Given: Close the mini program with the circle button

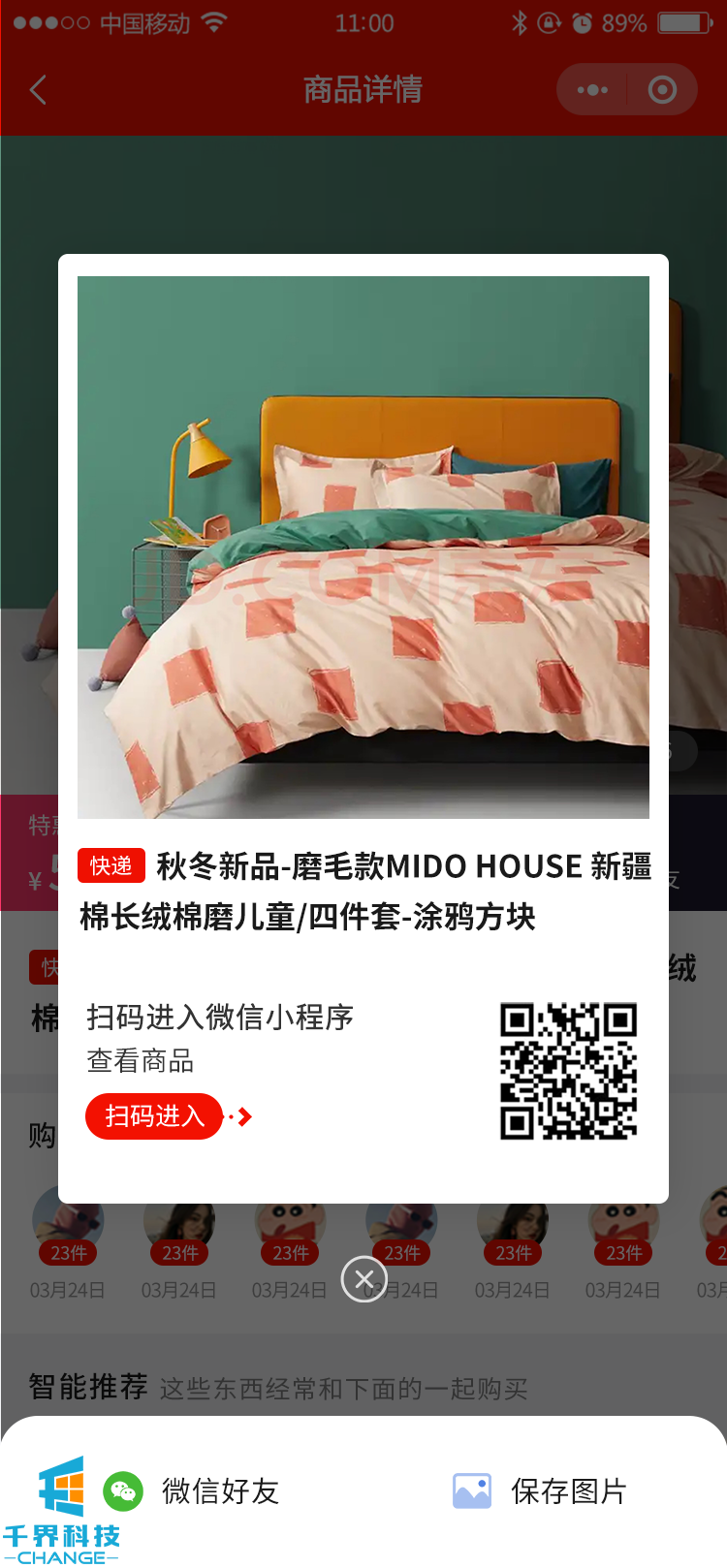Looking at the screenshot, I should click(662, 90).
